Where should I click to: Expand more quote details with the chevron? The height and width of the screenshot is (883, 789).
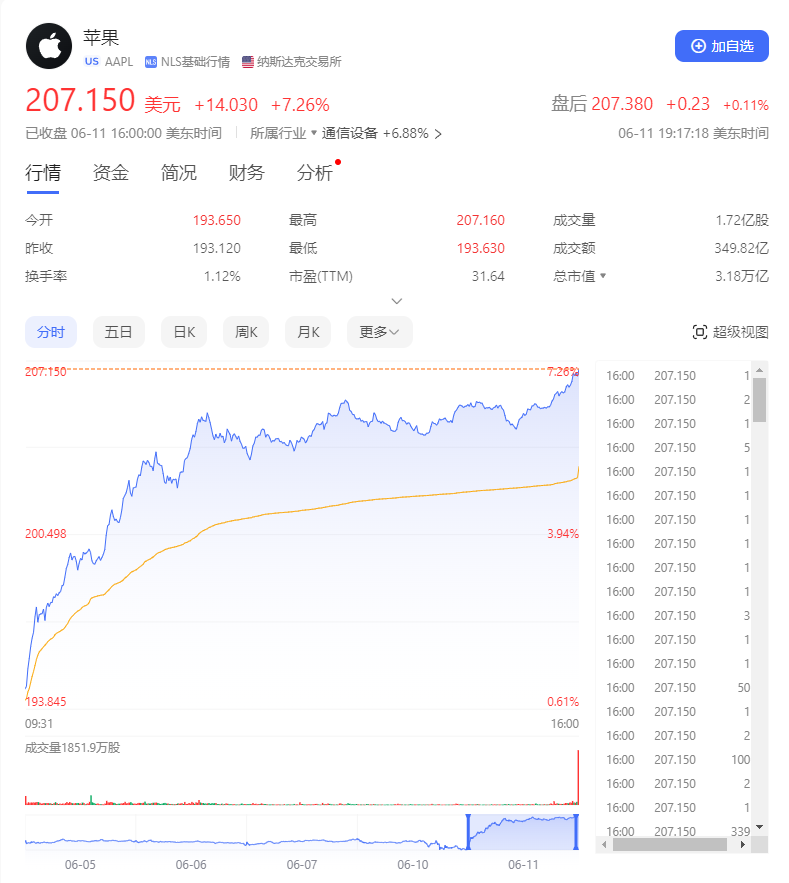397,301
